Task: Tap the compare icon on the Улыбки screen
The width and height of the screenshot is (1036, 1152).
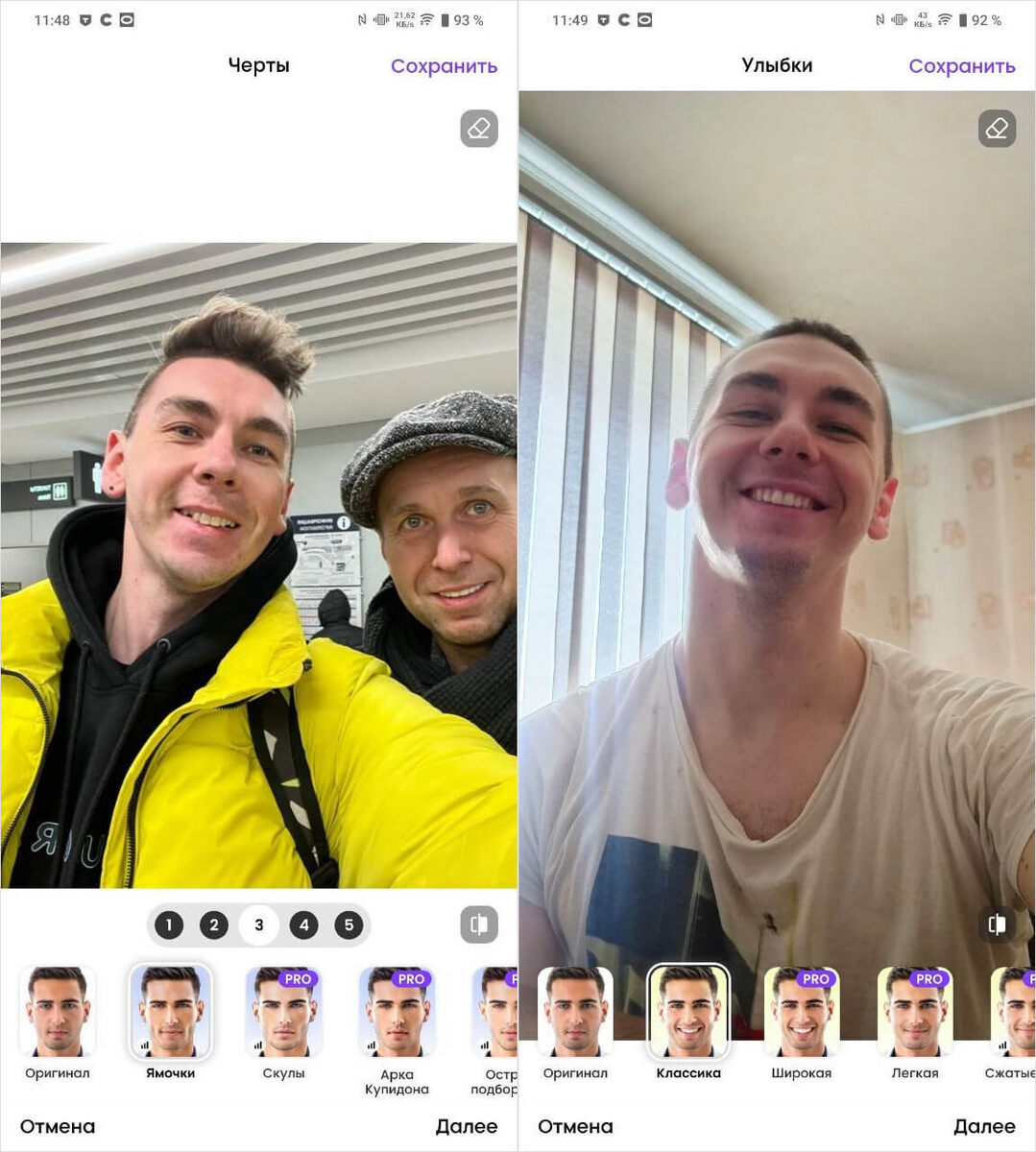Action: coord(997,924)
